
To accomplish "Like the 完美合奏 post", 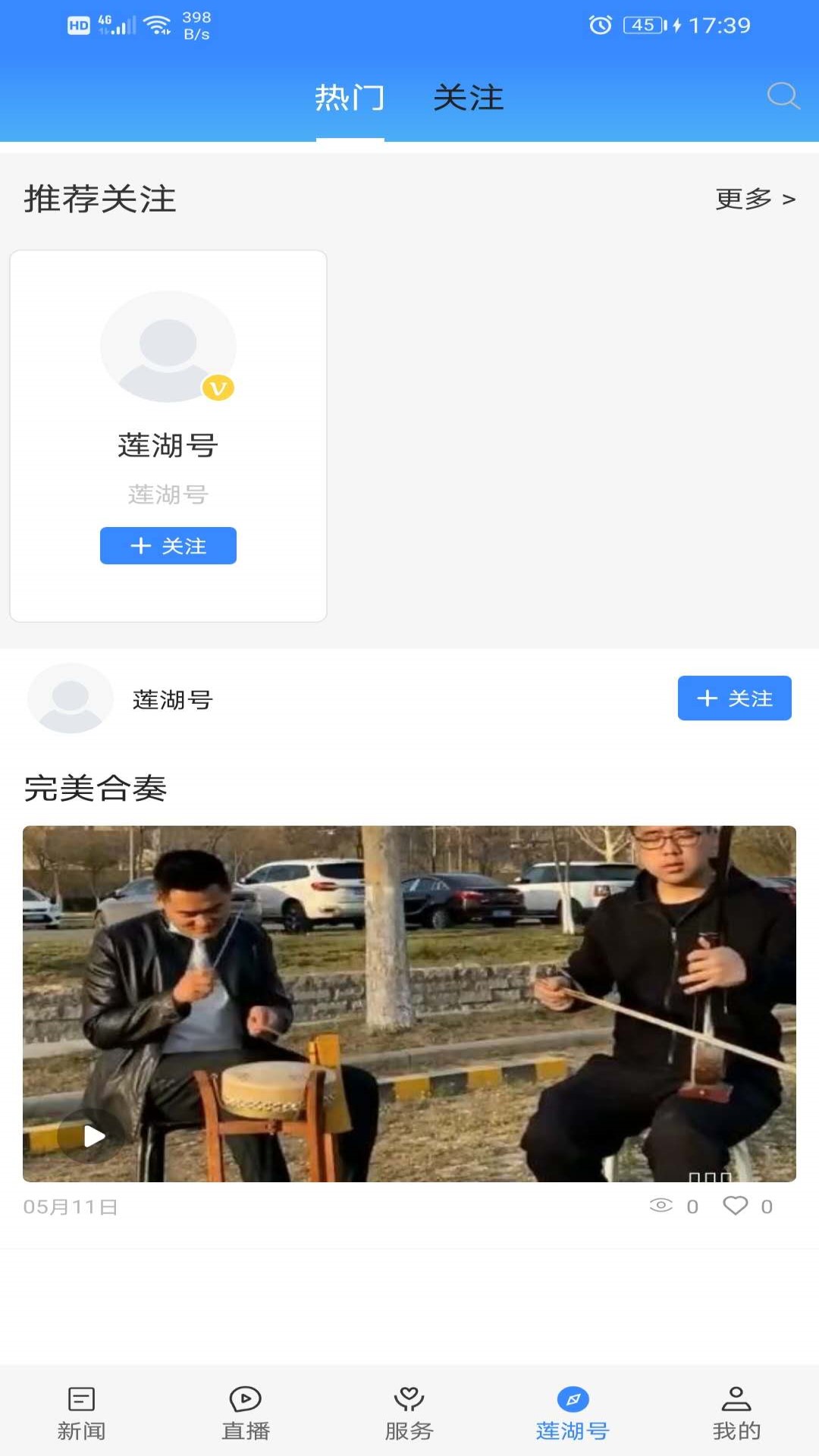I will coord(736,1206).
